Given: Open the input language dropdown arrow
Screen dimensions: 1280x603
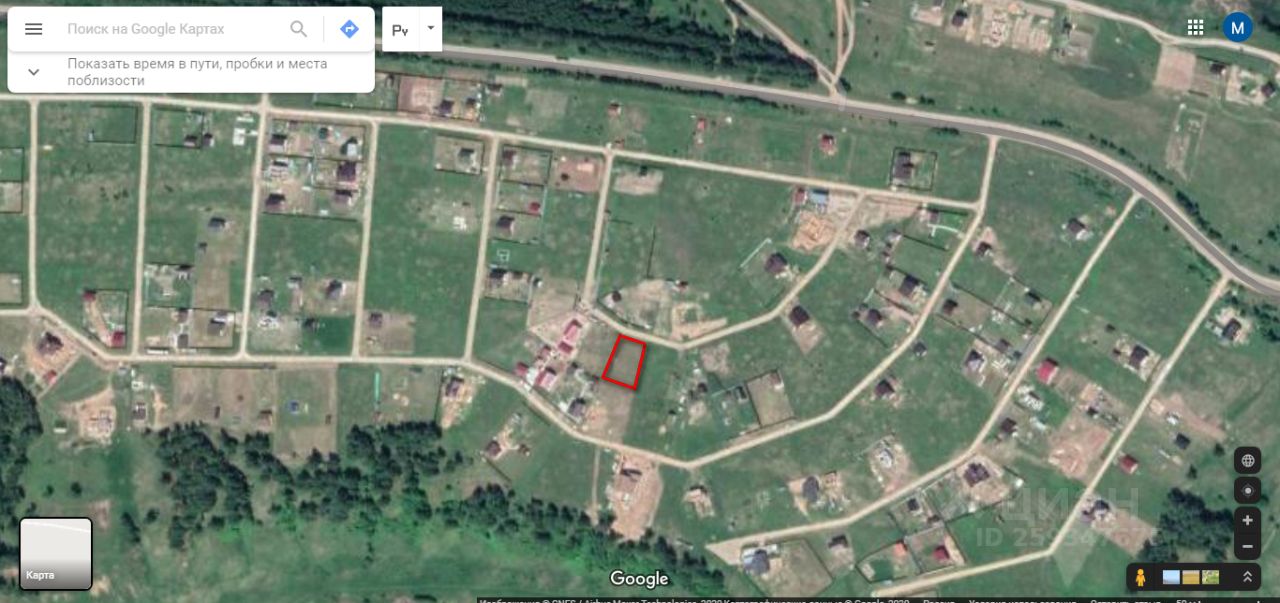Looking at the screenshot, I should [431, 28].
